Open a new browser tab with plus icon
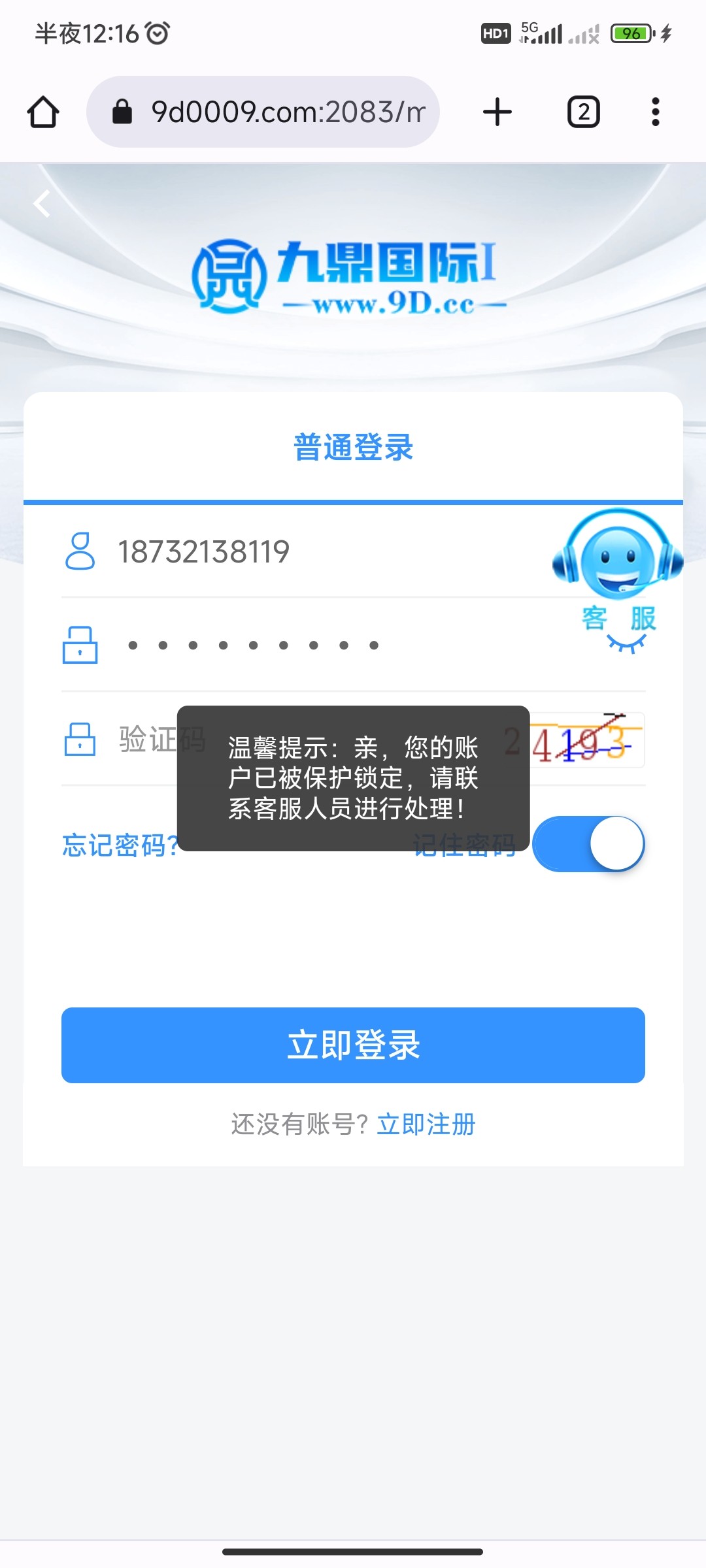This screenshot has height=1568, width=706. [x=497, y=111]
